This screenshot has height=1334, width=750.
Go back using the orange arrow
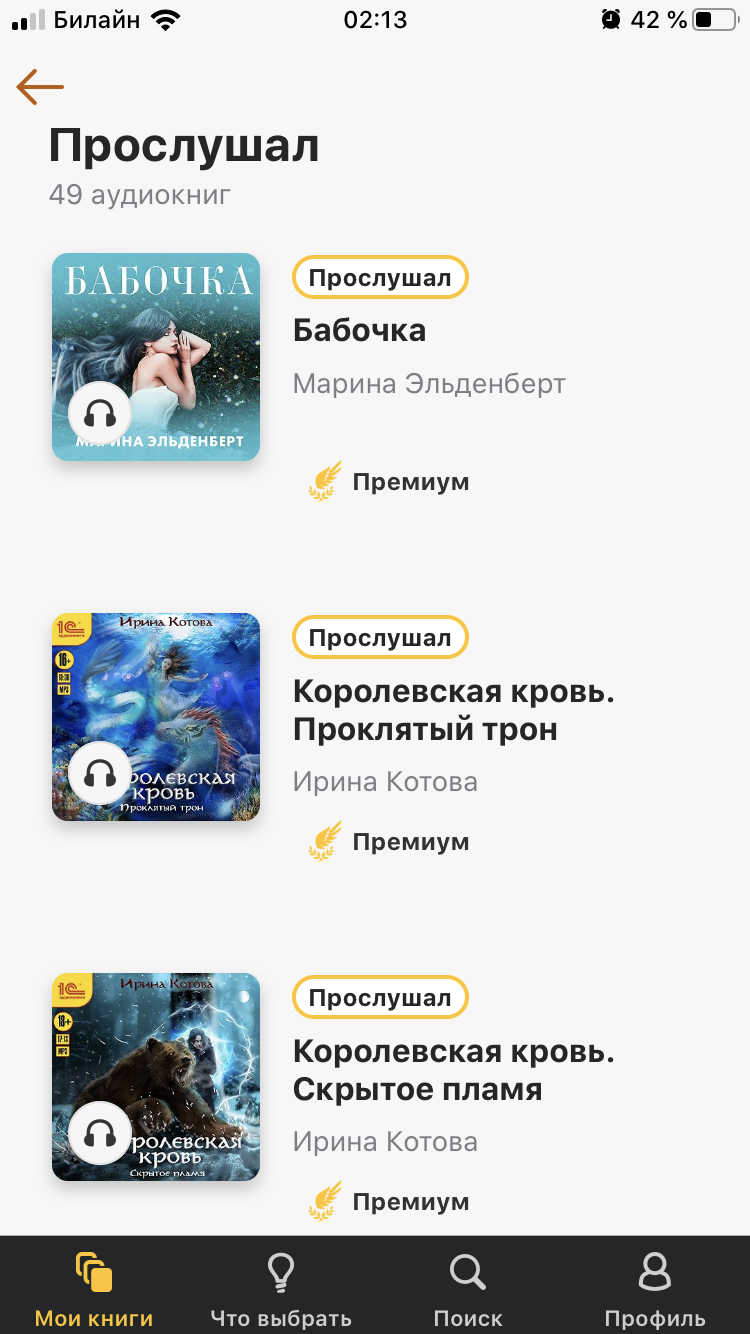40,88
